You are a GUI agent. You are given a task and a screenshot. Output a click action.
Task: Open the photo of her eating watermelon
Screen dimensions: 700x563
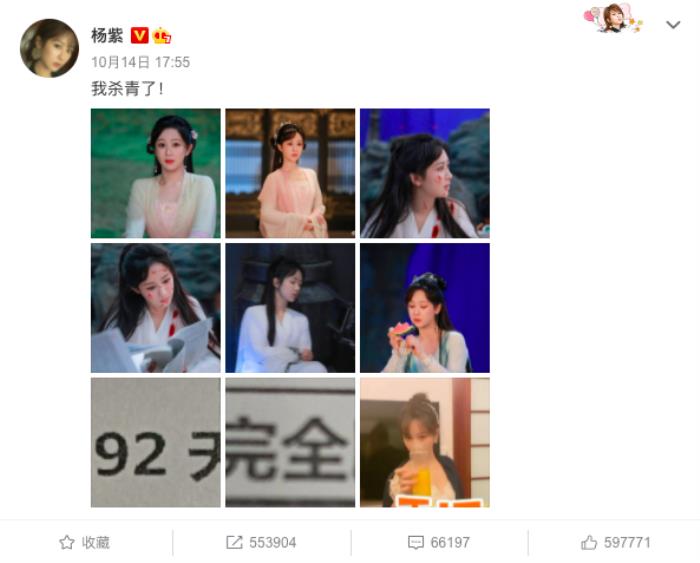click(424, 308)
